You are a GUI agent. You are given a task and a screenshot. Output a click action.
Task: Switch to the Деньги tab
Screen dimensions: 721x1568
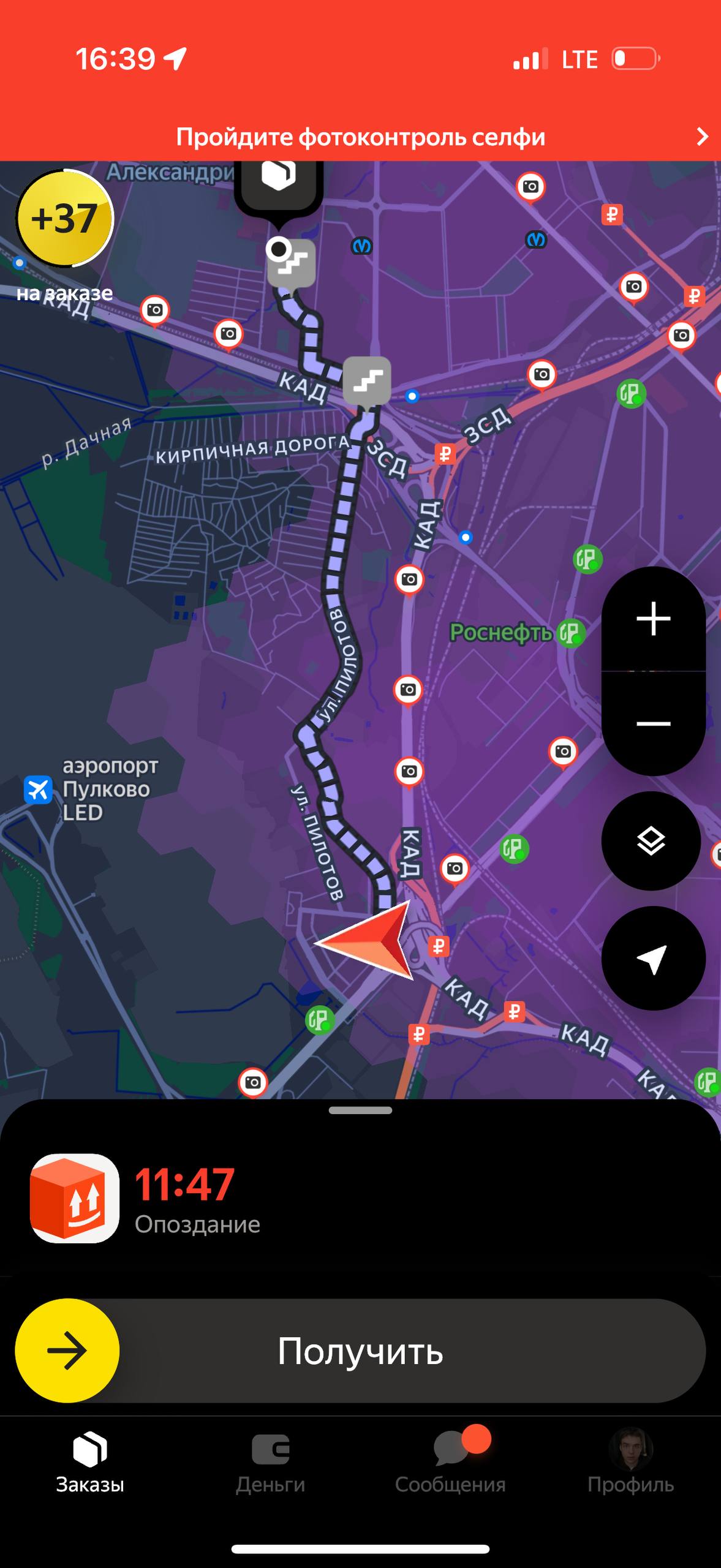[x=270, y=1461]
